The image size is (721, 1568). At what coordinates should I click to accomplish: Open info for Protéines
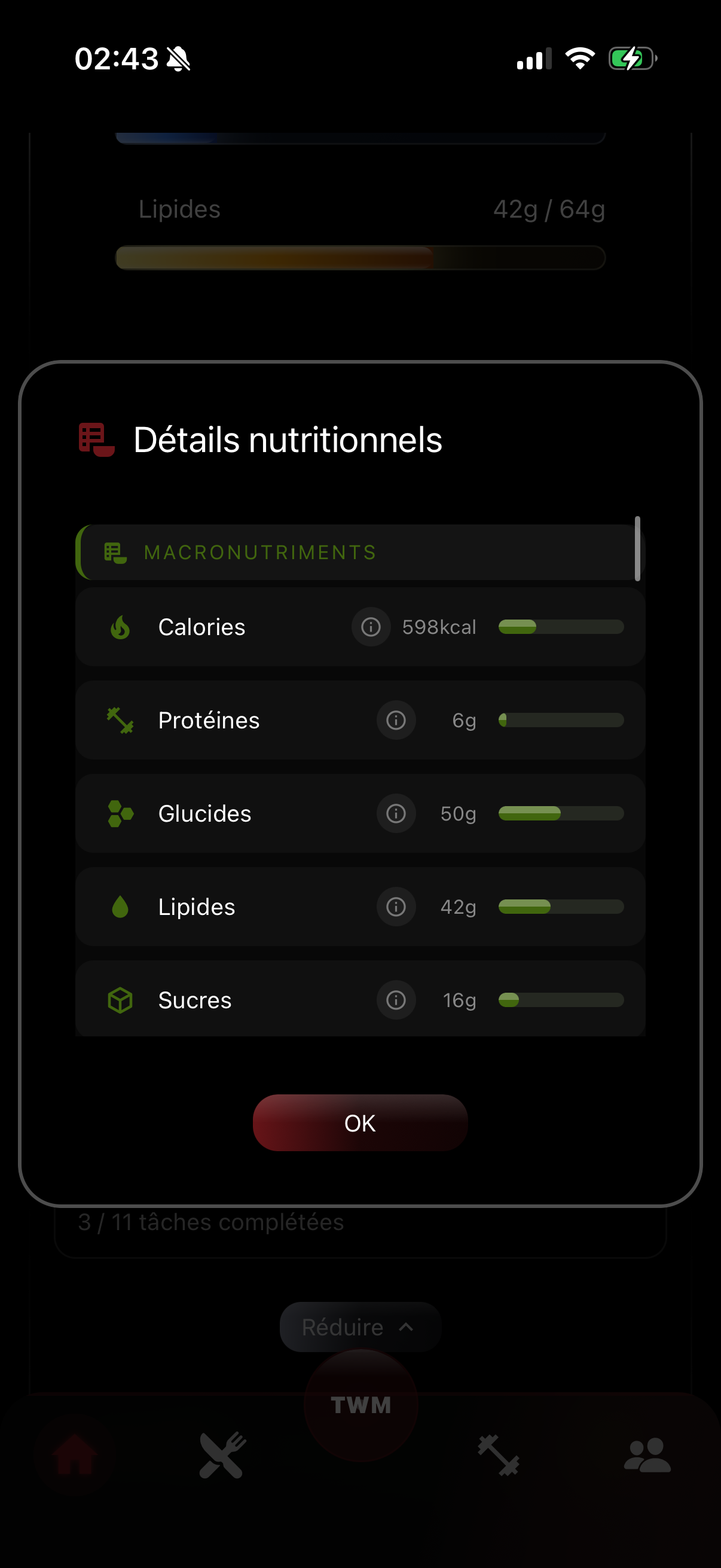[x=396, y=720]
